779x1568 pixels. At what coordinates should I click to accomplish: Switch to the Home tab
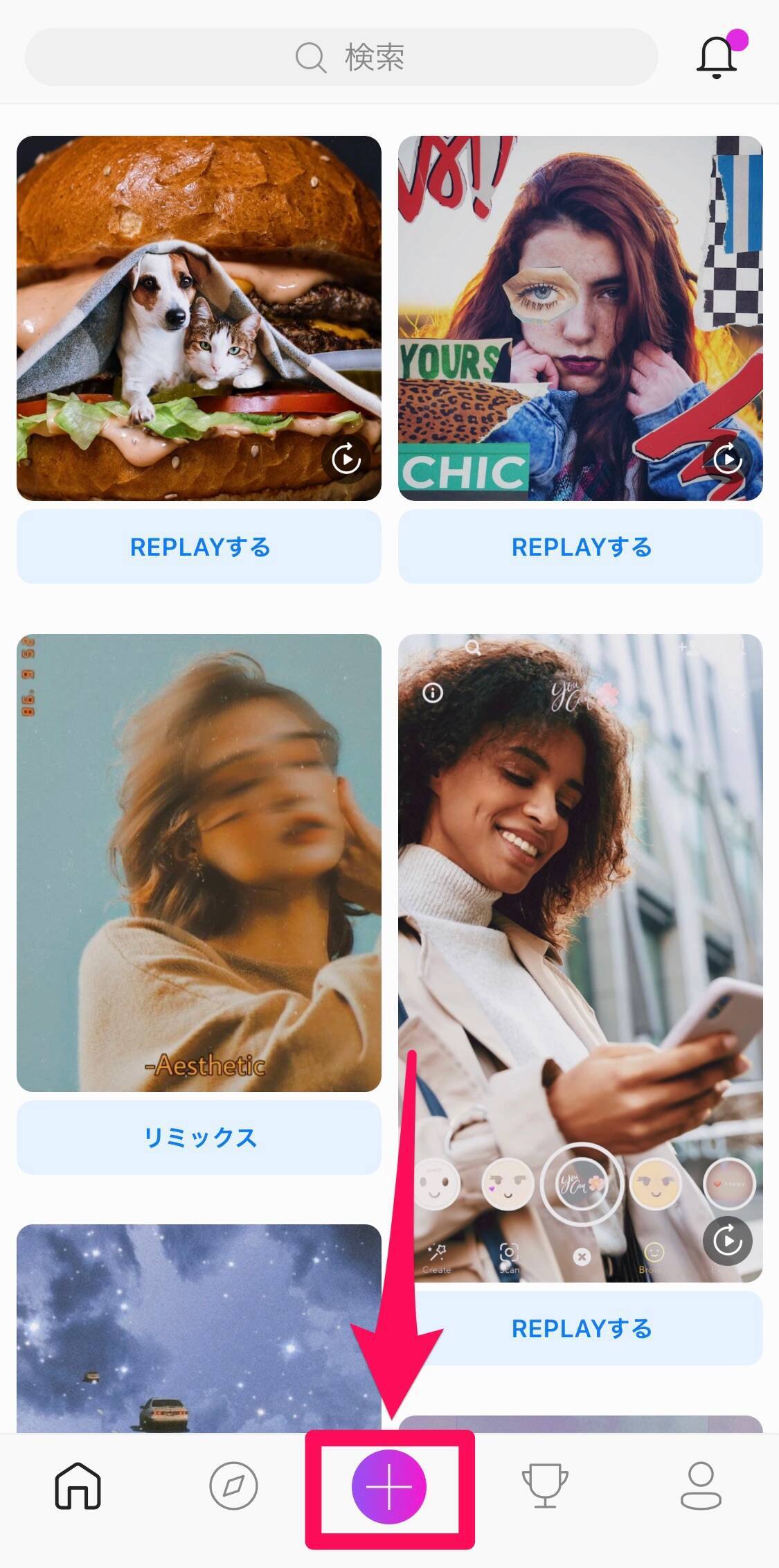pyautogui.click(x=78, y=1485)
